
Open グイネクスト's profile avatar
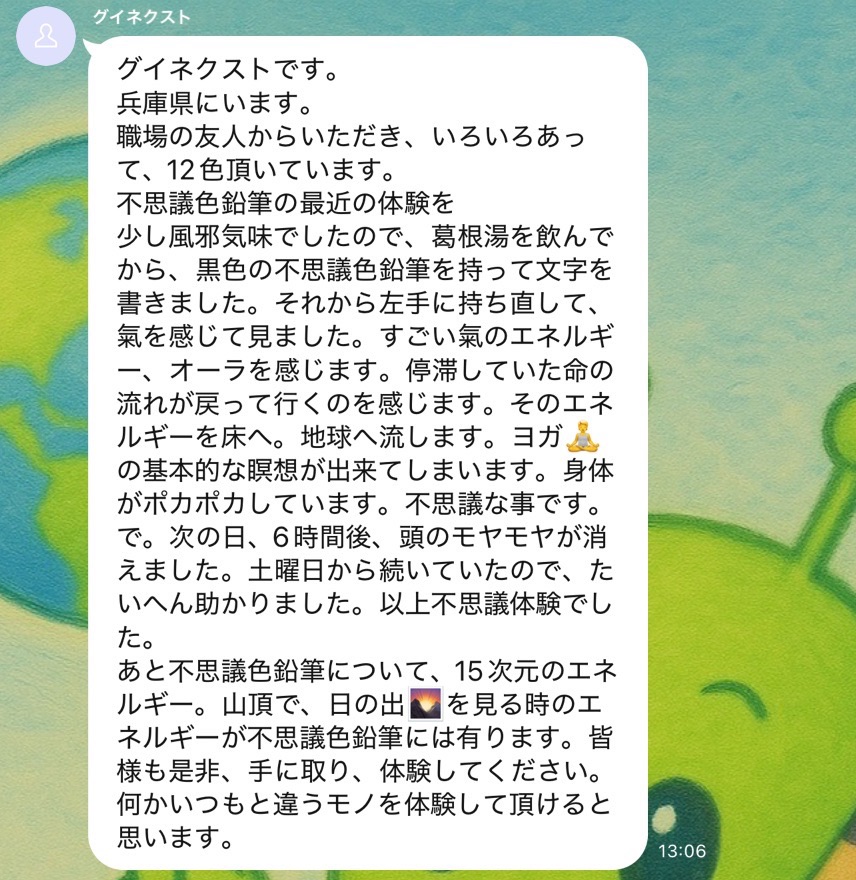coord(46,37)
